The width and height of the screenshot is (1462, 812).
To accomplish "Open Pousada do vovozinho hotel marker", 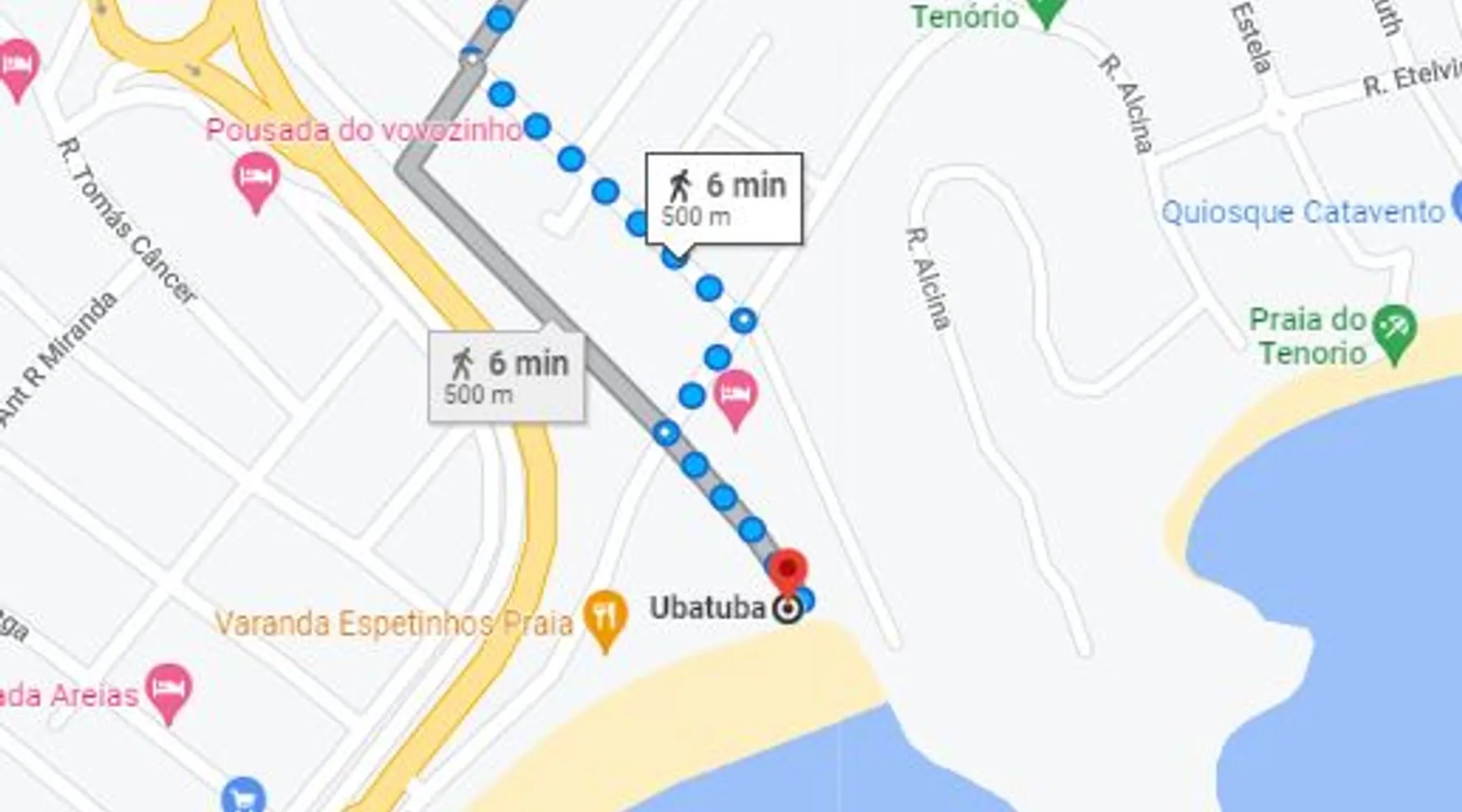I will click(256, 178).
